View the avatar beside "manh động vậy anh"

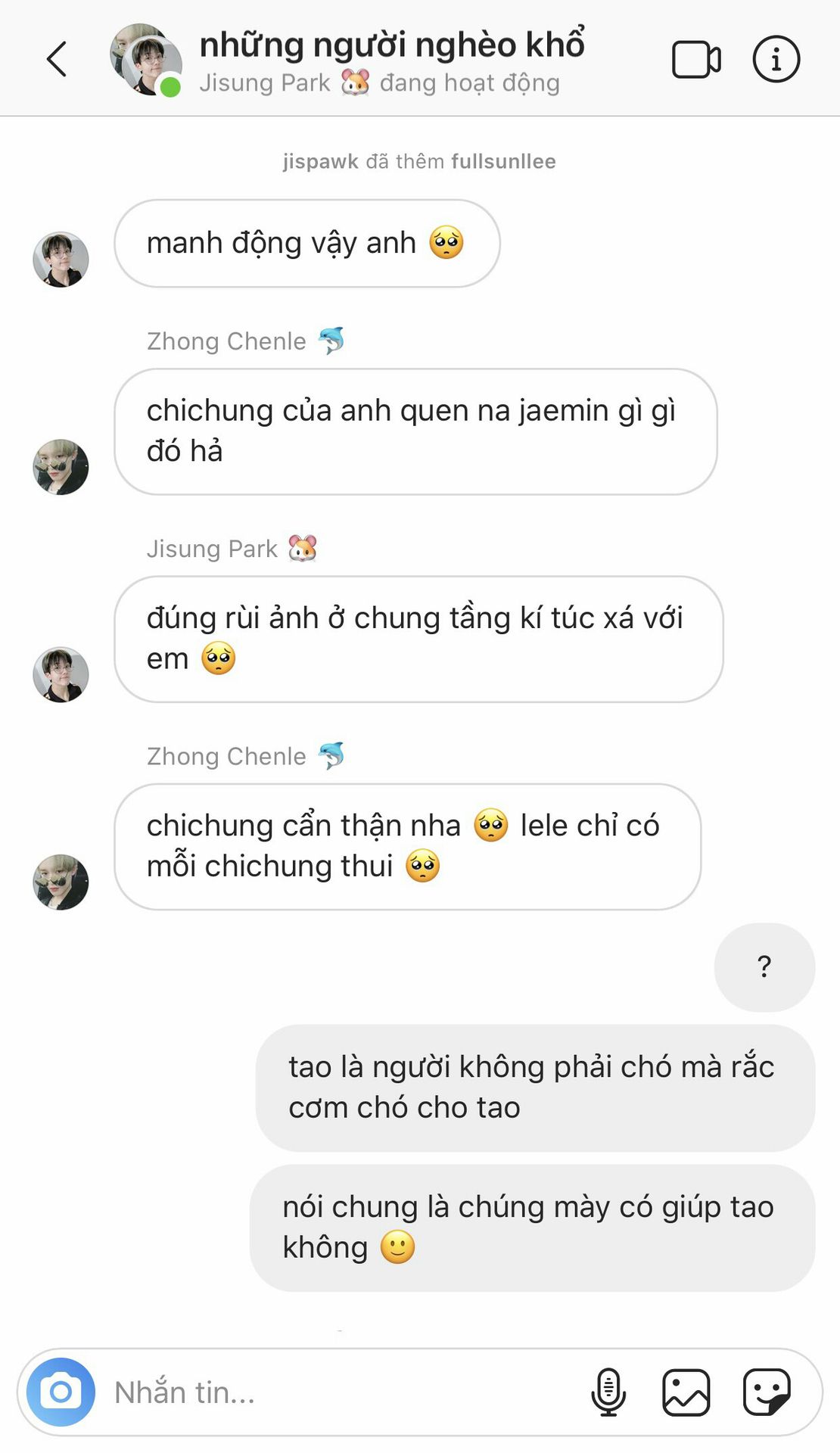(61, 260)
